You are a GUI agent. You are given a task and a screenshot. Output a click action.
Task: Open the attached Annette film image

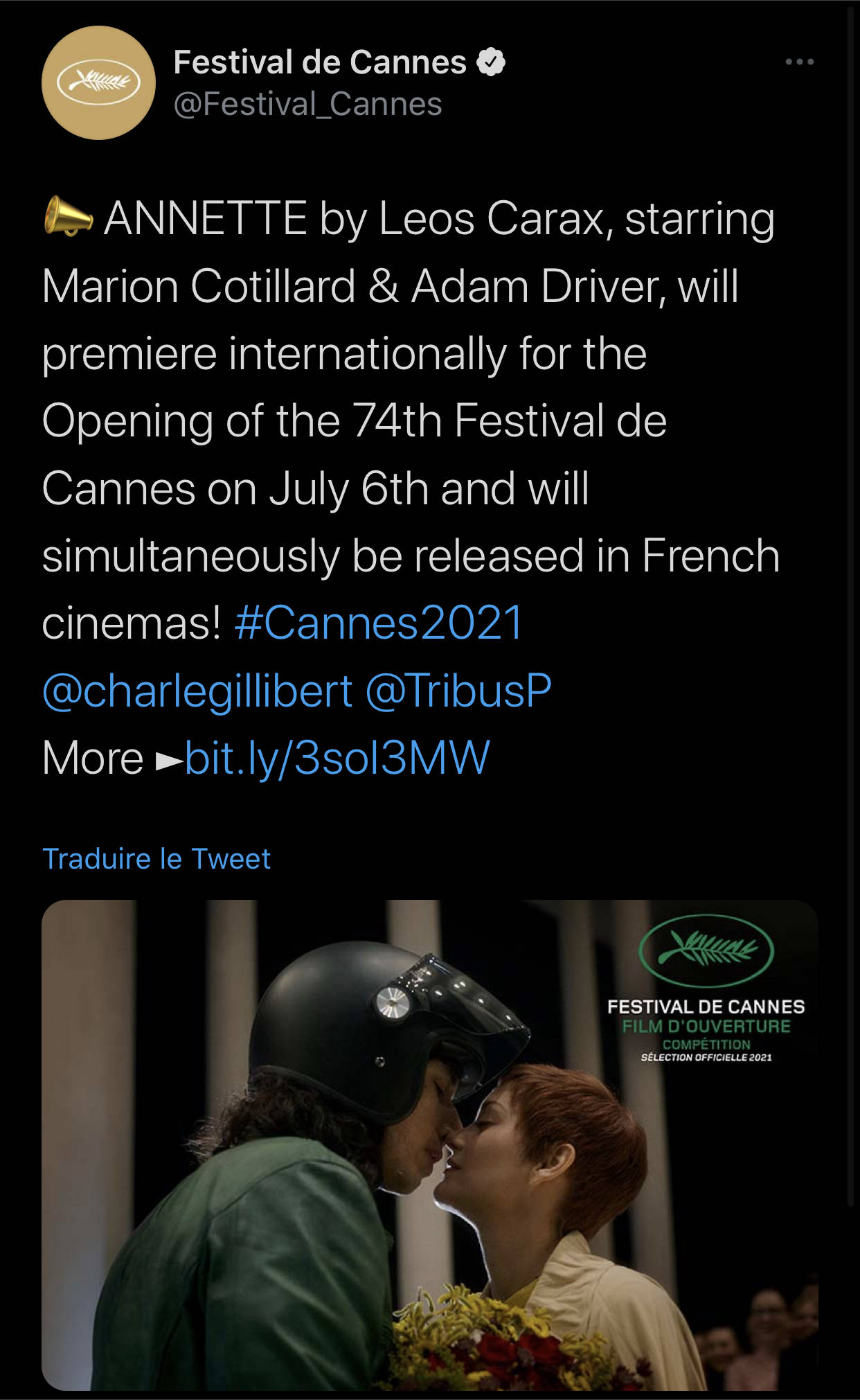click(x=429, y=1143)
